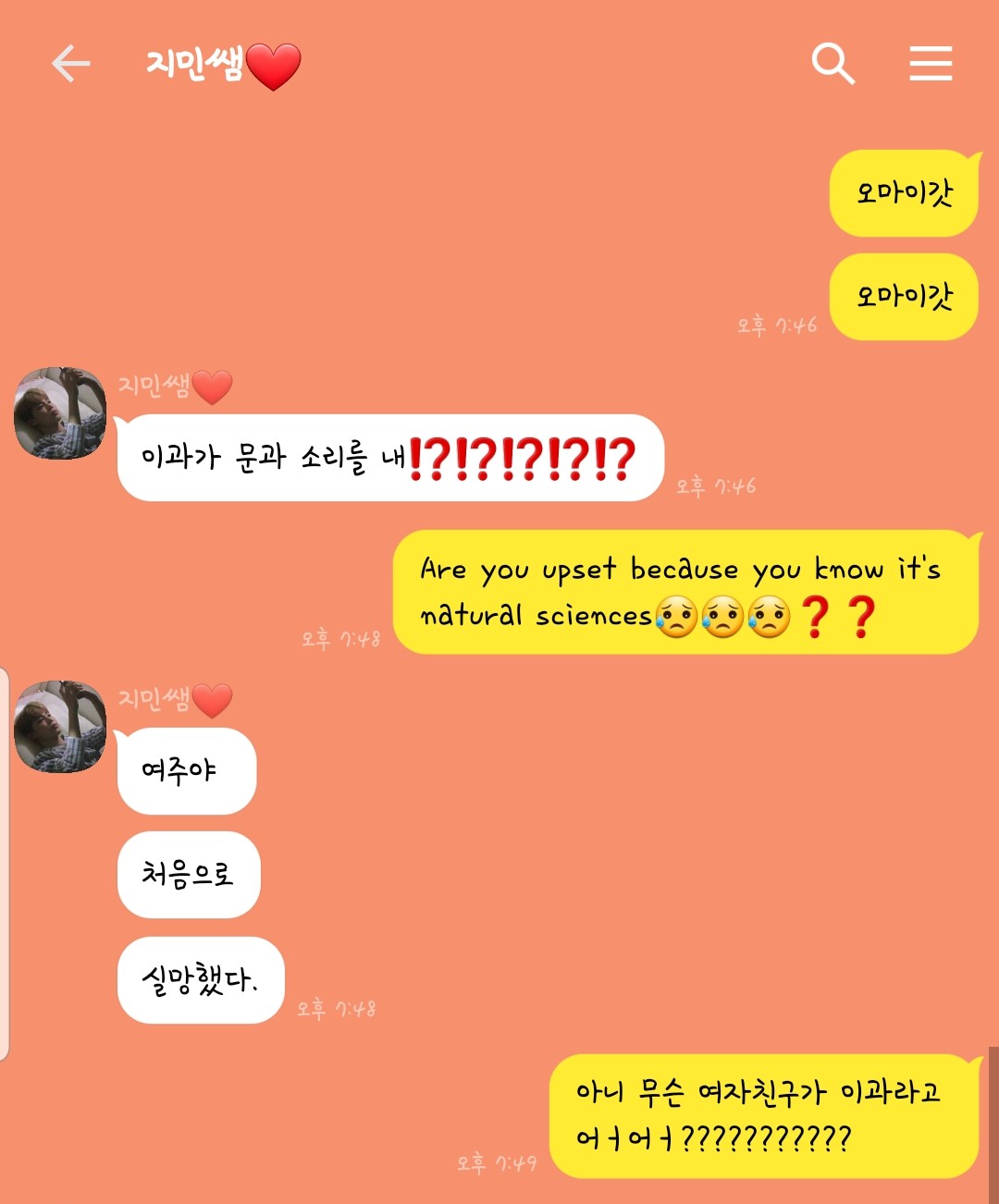The height and width of the screenshot is (1204, 999).
Task: Tap the heart emoji in the chat title
Action: pos(277,65)
